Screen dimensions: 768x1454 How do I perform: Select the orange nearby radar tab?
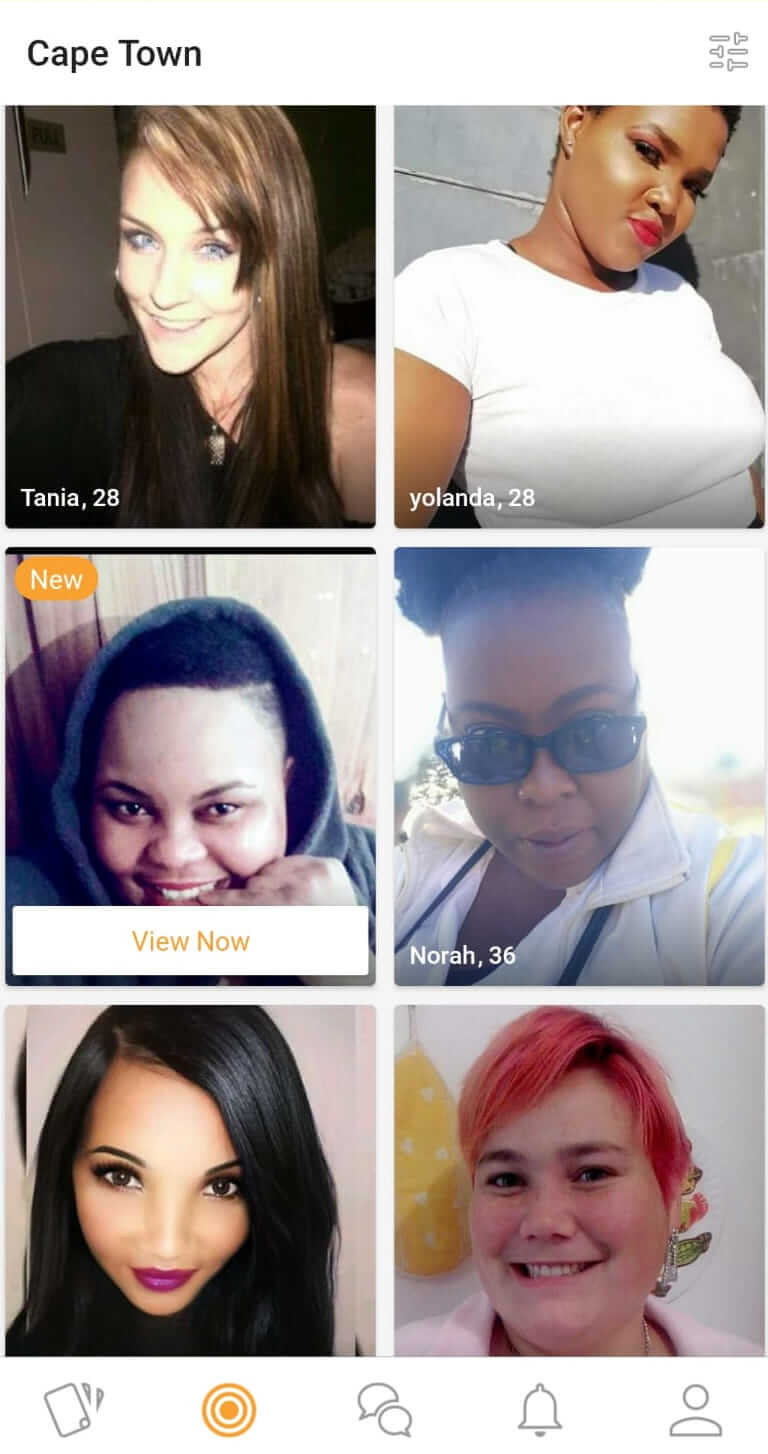coord(229,1409)
